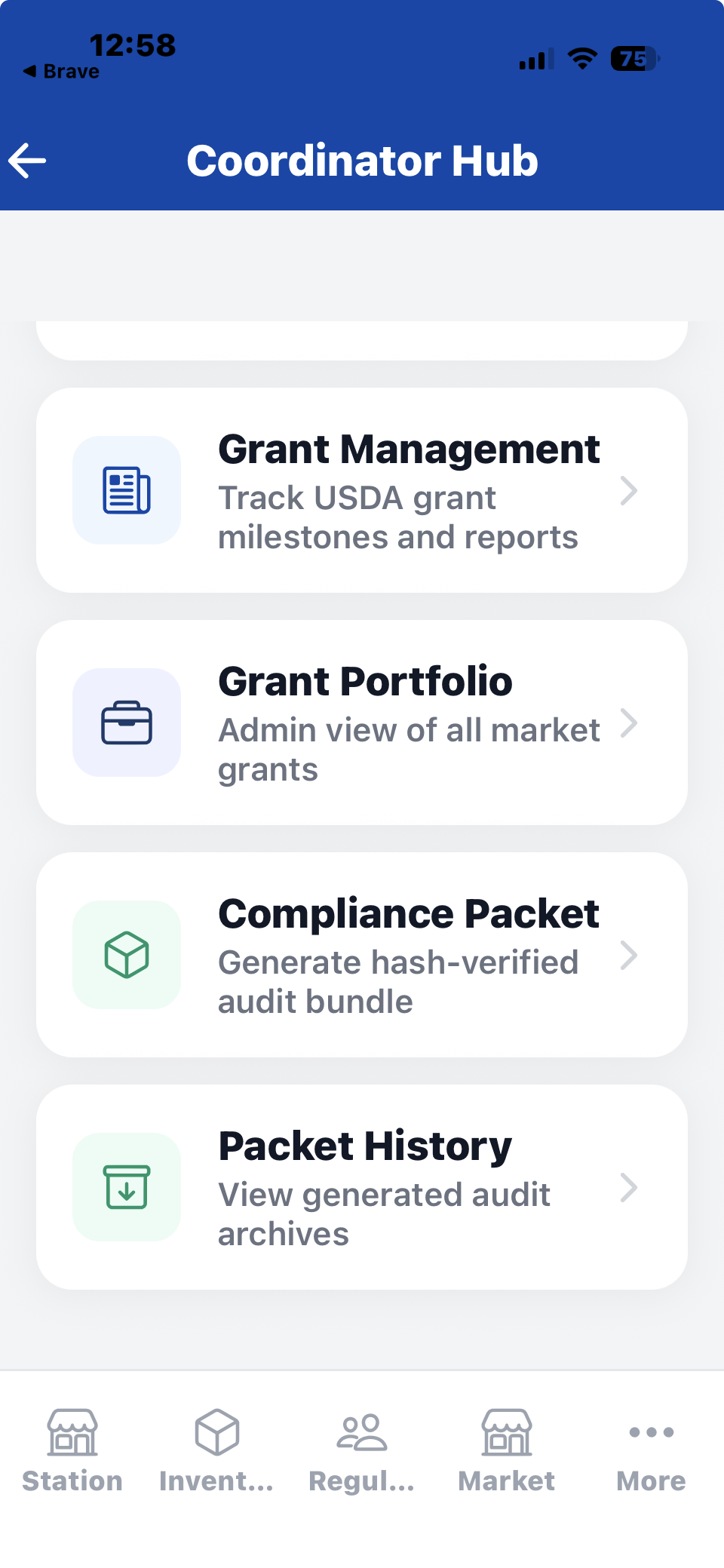Tap the back arrow in the header
Screen dimensions: 724x1568
[x=27, y=160]
